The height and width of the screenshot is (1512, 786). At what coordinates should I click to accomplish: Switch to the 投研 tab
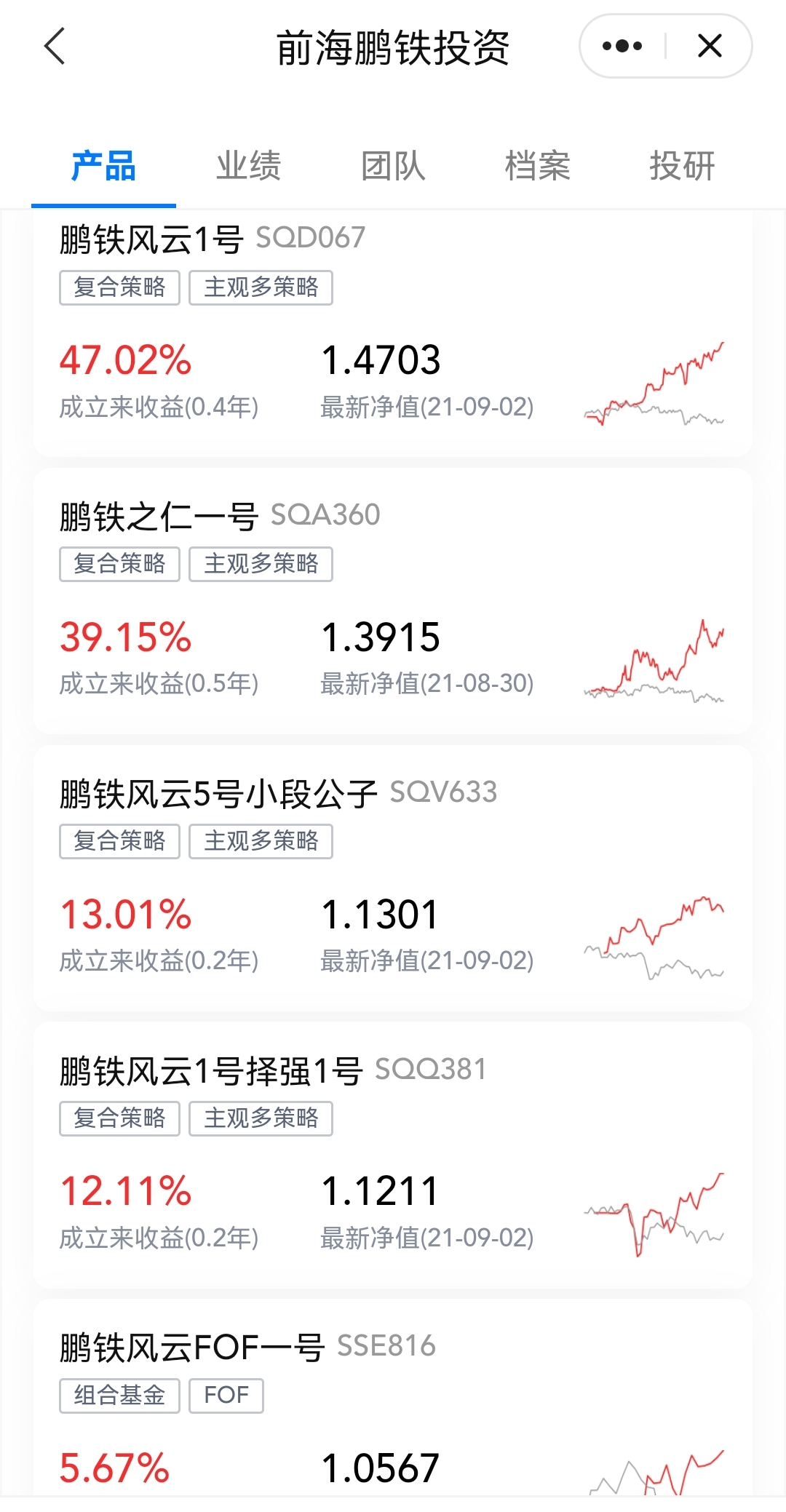(683, 166)
